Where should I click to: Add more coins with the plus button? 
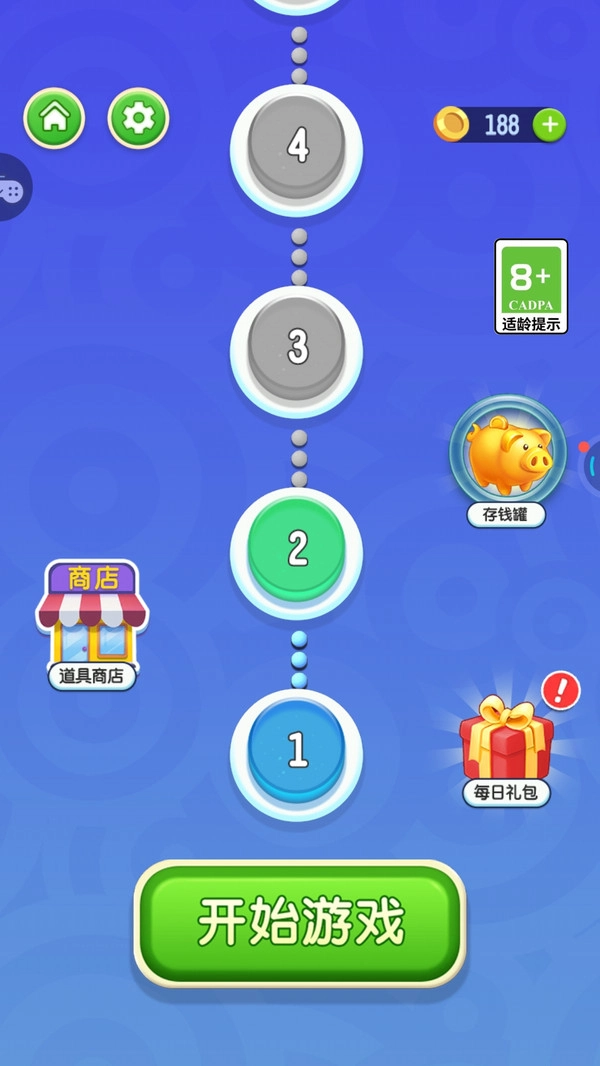click(x=549, y=125)
